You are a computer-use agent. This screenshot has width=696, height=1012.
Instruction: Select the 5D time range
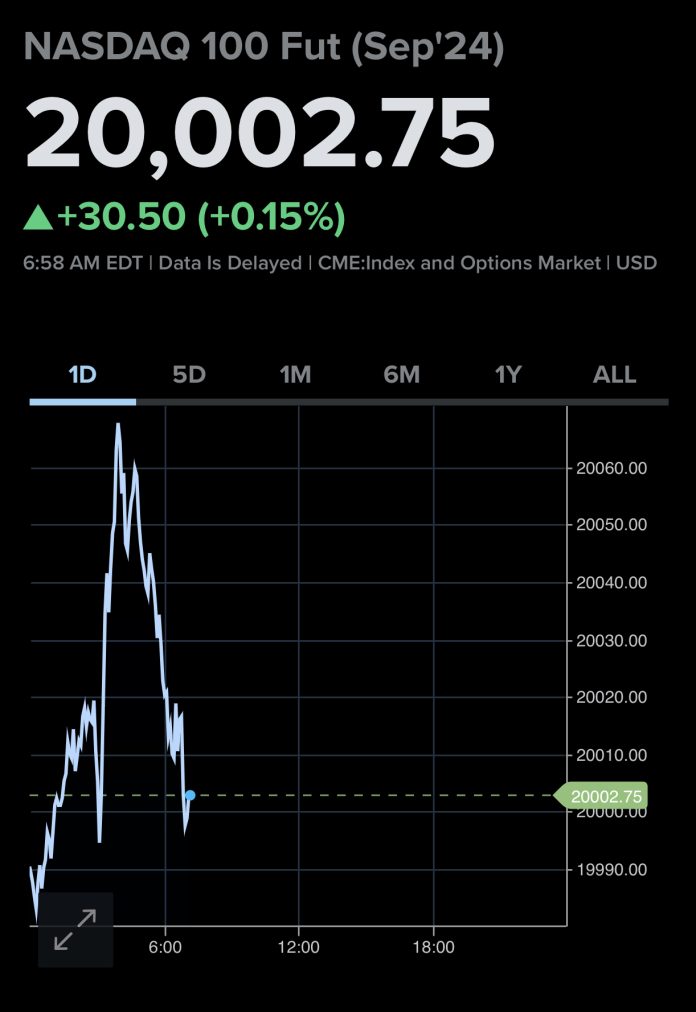[189, 375]
